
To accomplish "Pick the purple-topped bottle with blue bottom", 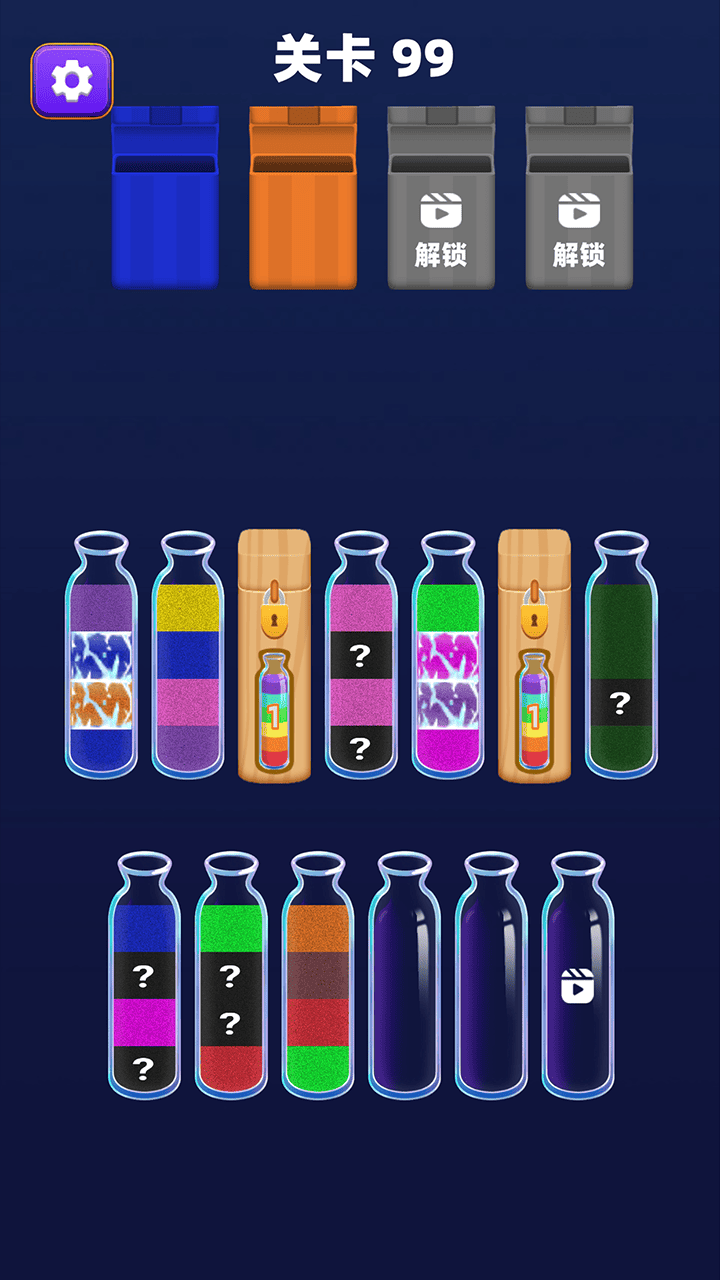I will tap(101, 660).
